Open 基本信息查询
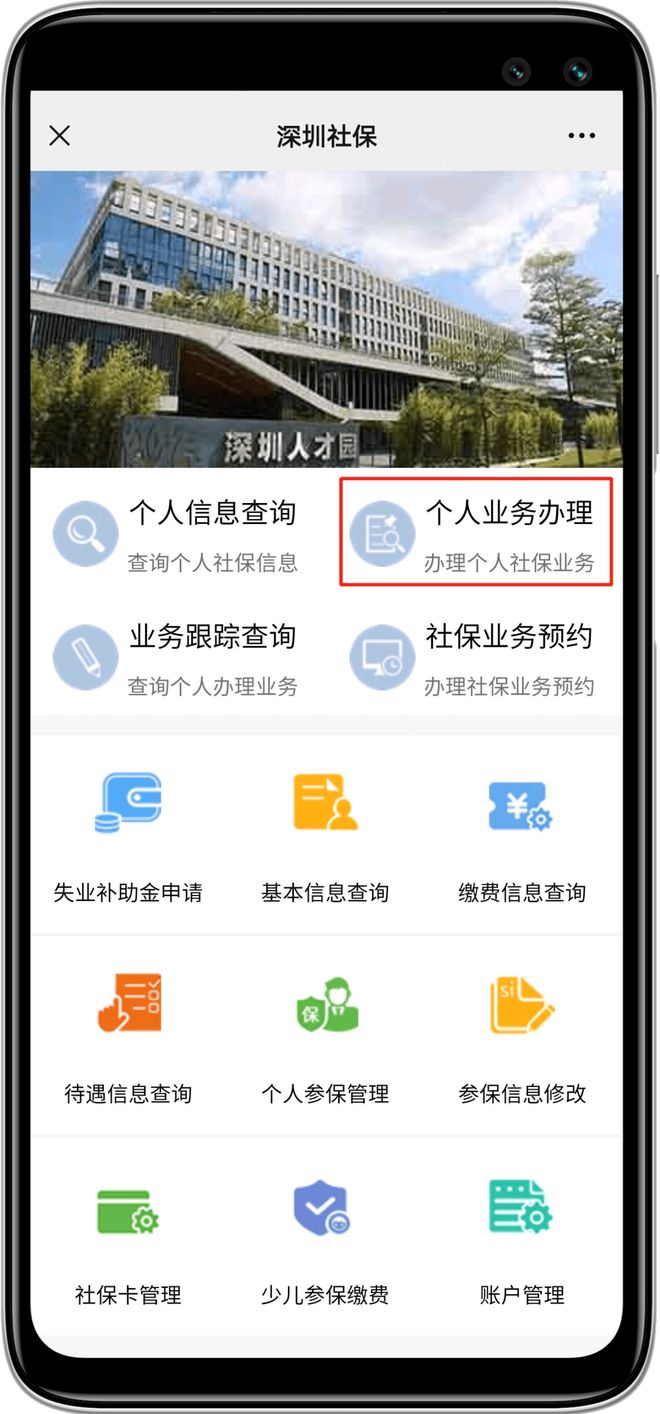The image size is (660, 1414). tap(325, 835)
